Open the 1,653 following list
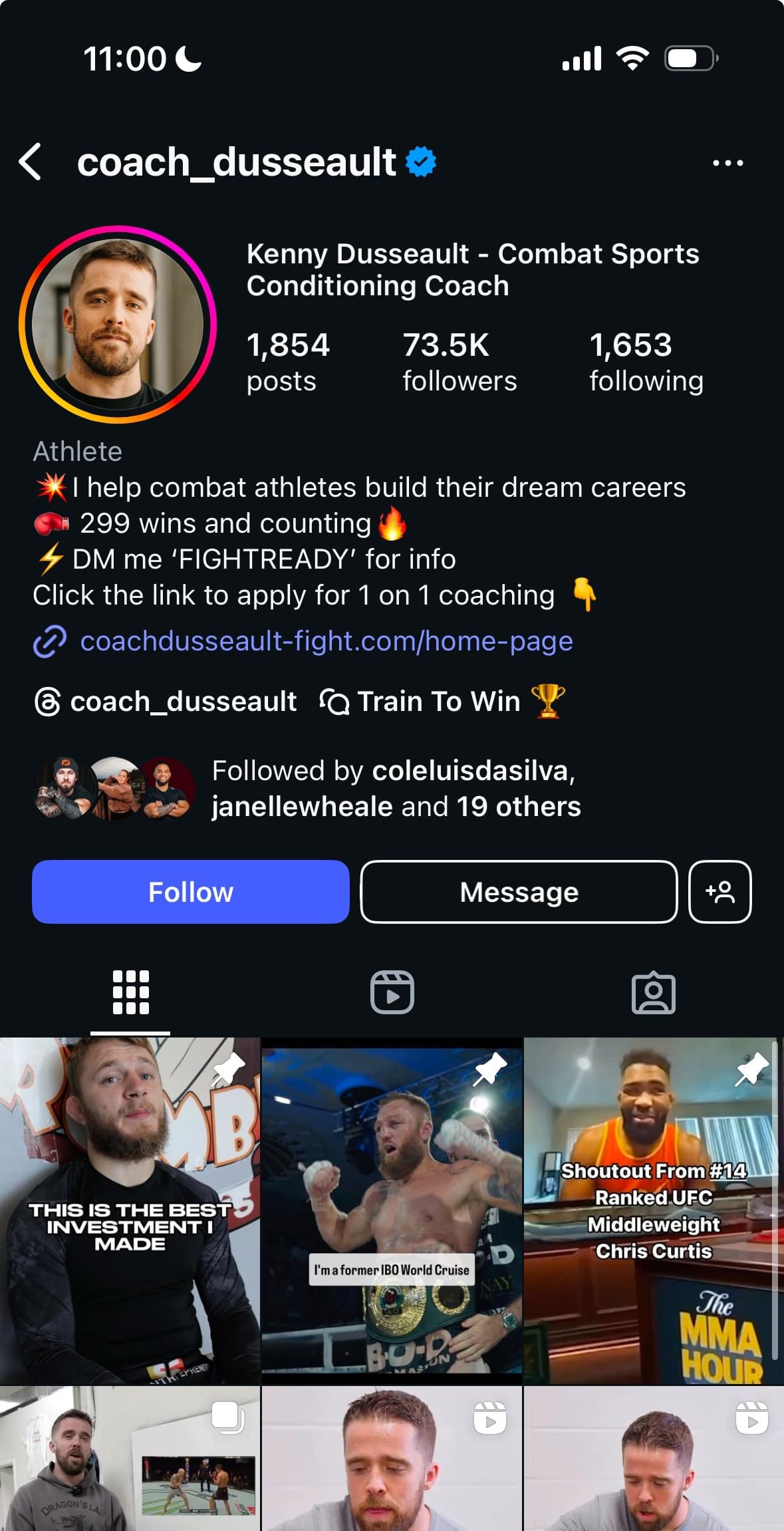 (x=646, y=362)
